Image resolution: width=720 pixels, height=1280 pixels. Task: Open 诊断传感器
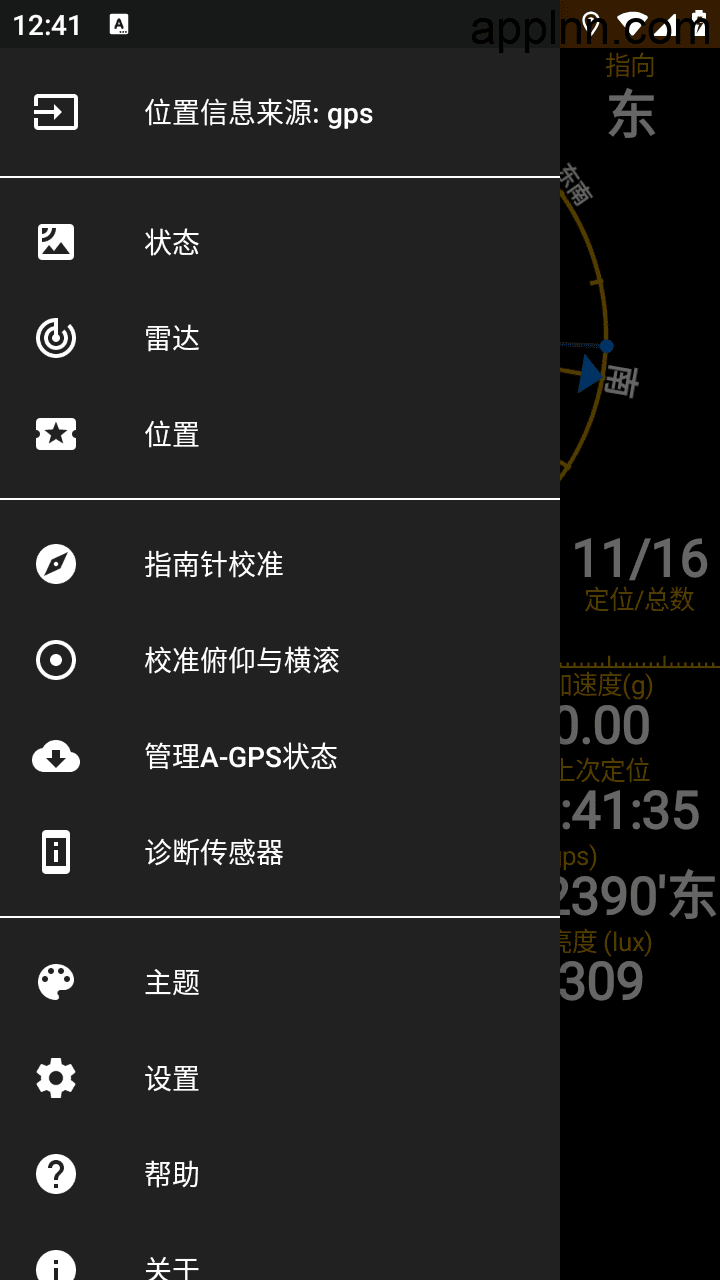[x=280, y=852]
